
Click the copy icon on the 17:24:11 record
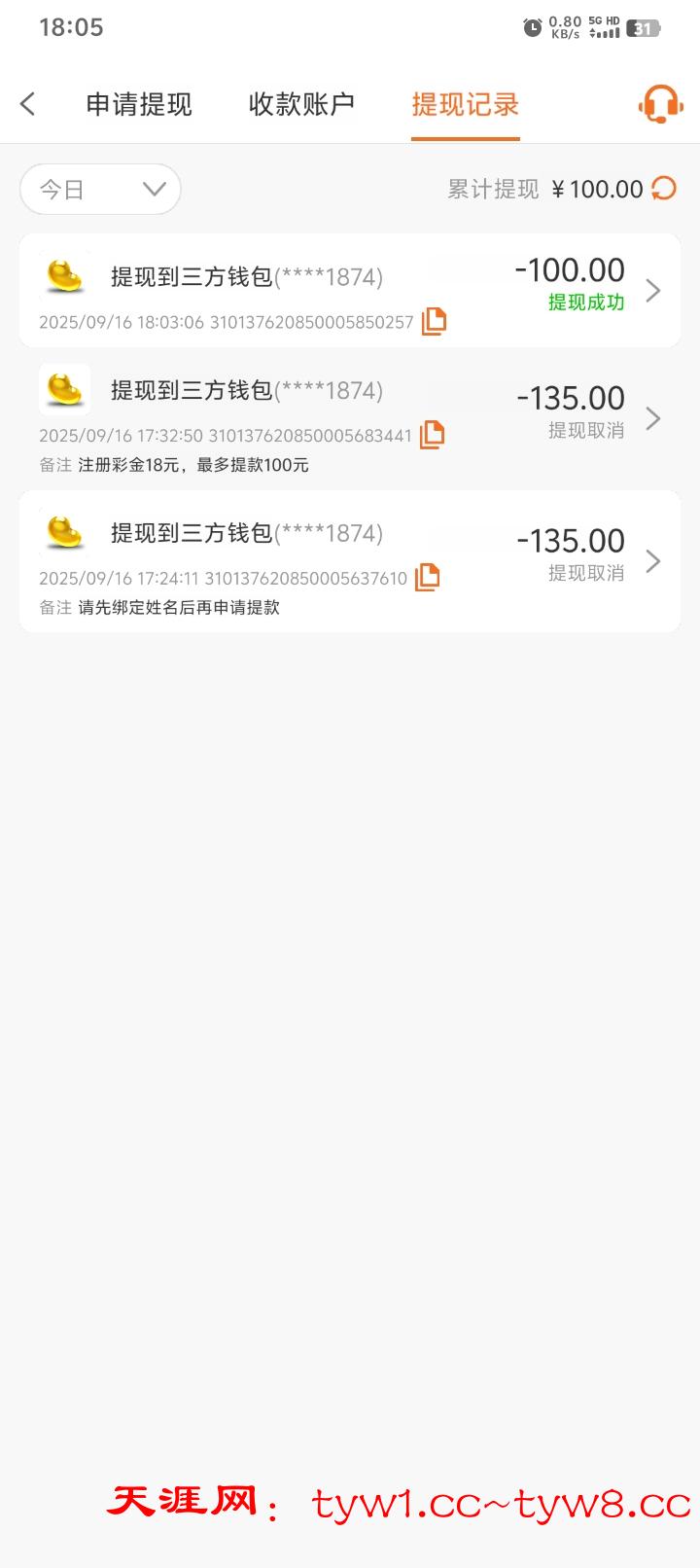click(x=428, y=576)
